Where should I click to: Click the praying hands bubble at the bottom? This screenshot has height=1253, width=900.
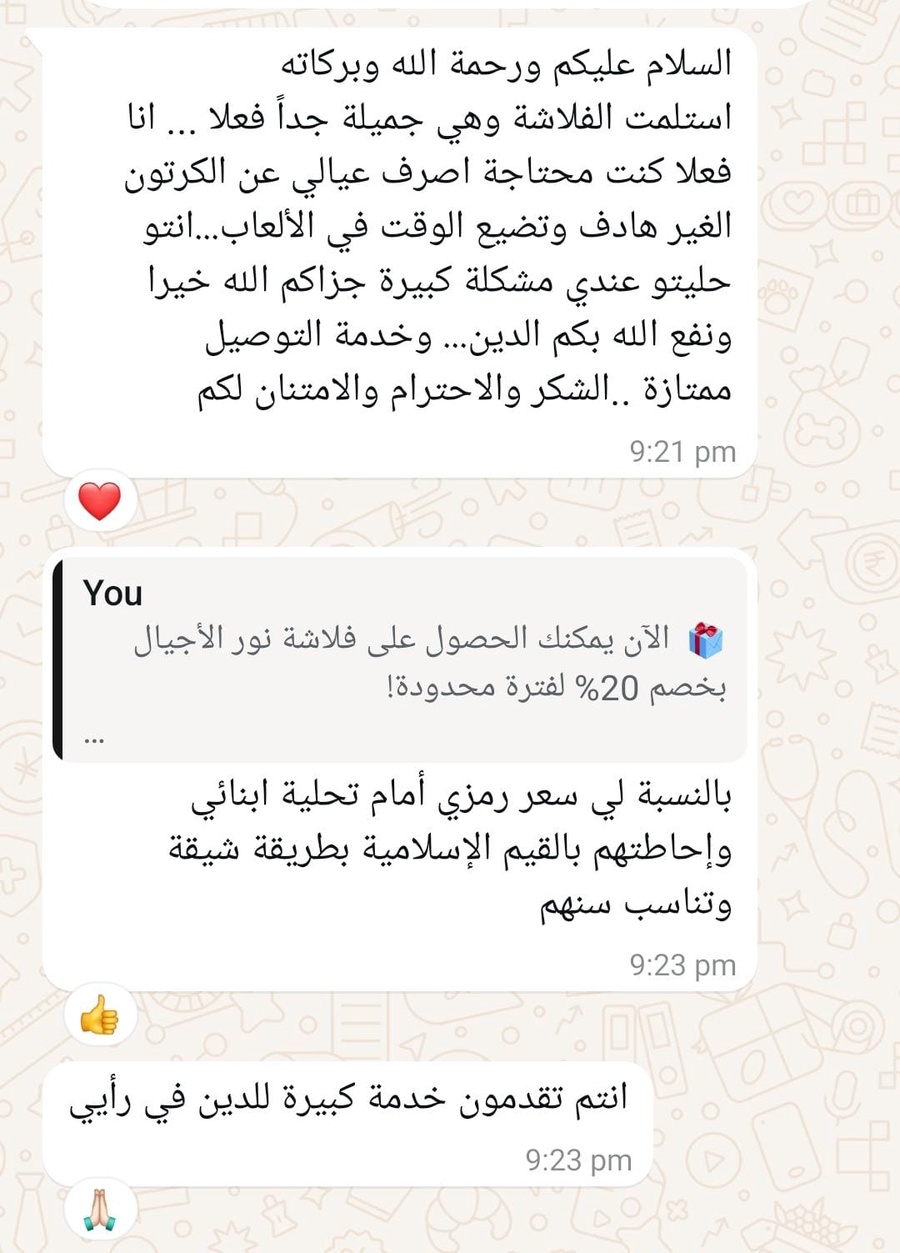pos(100,1209)
